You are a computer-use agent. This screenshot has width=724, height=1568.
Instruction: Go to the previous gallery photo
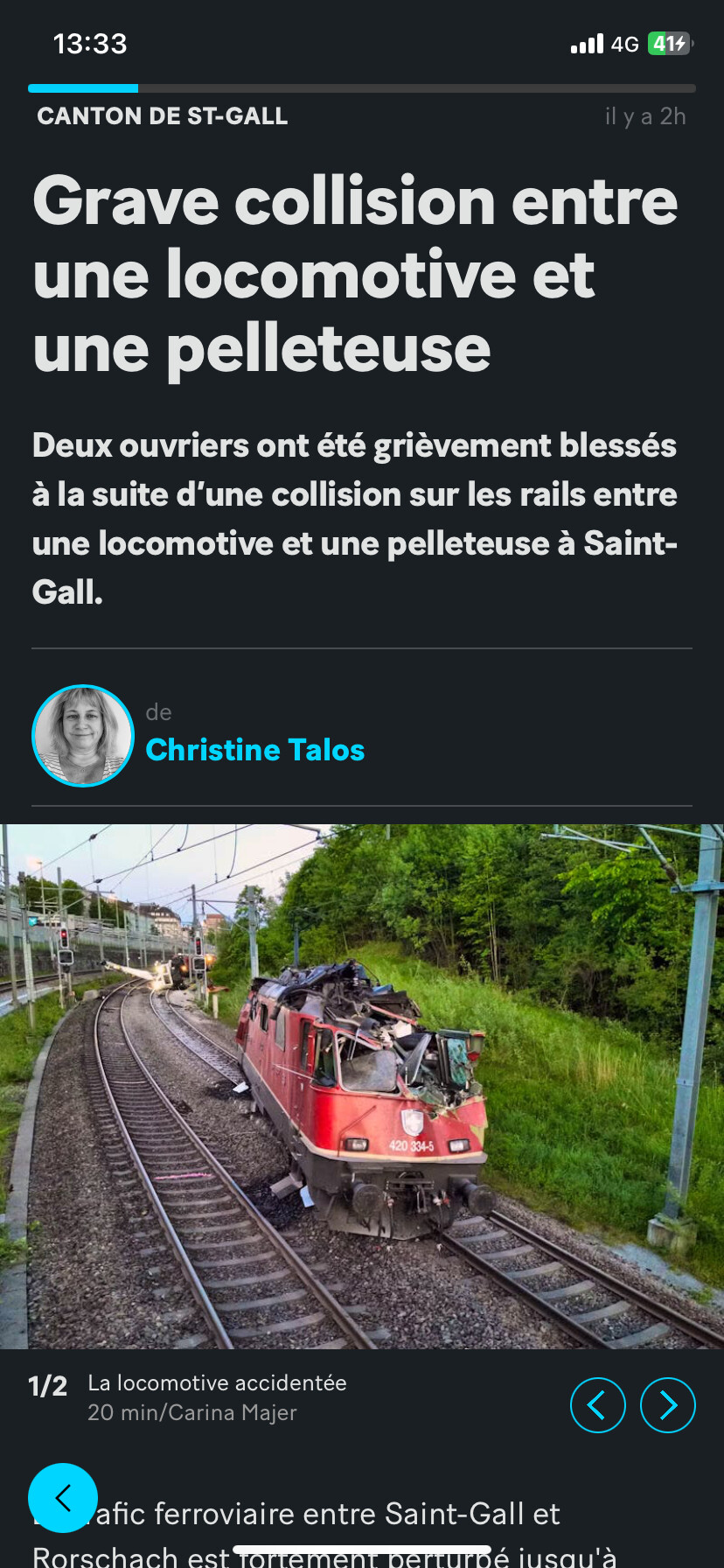pos(598,1405)
